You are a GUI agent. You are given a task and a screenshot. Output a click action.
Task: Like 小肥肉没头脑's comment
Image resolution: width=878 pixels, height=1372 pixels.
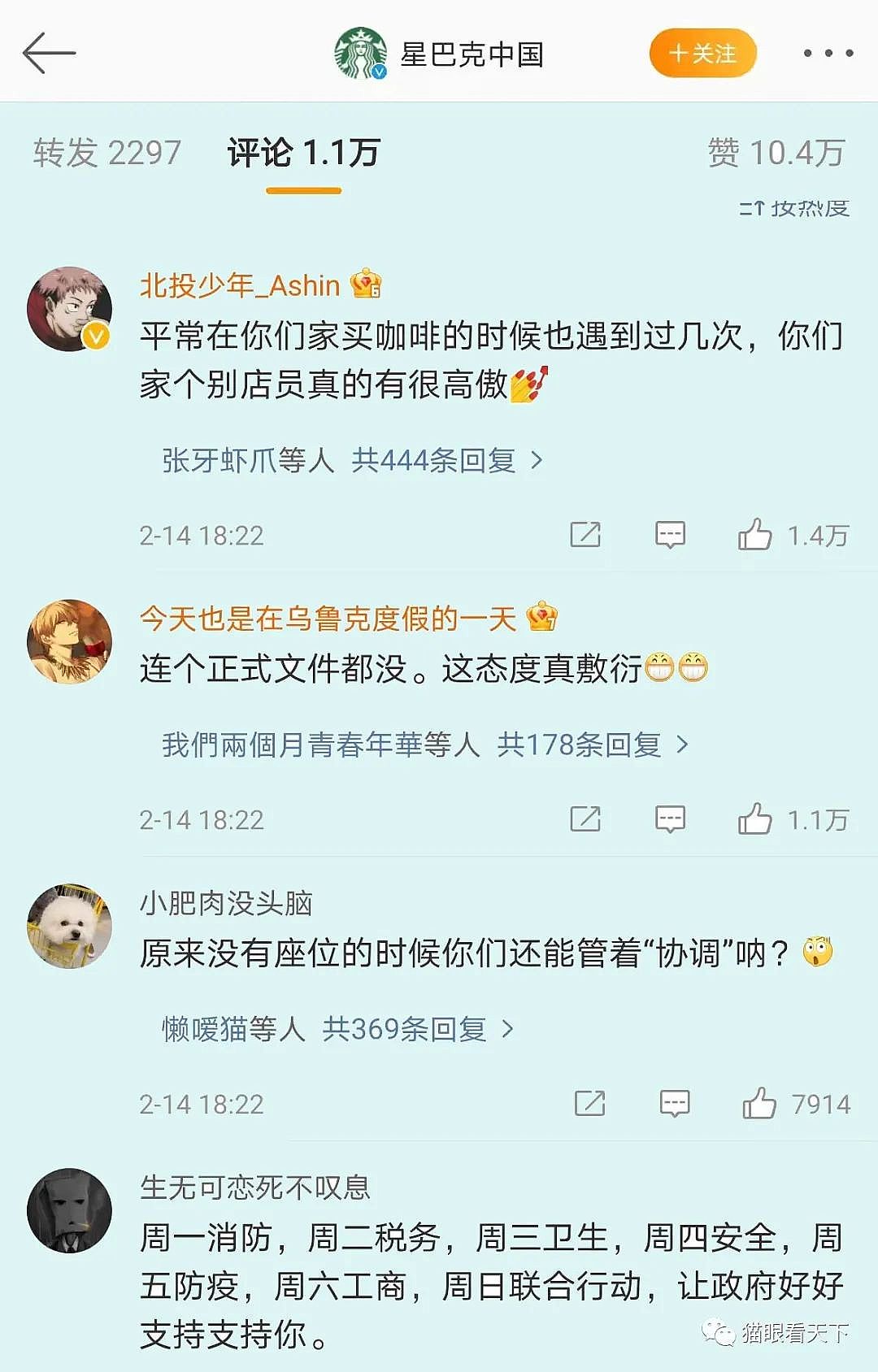[759, 1104]
